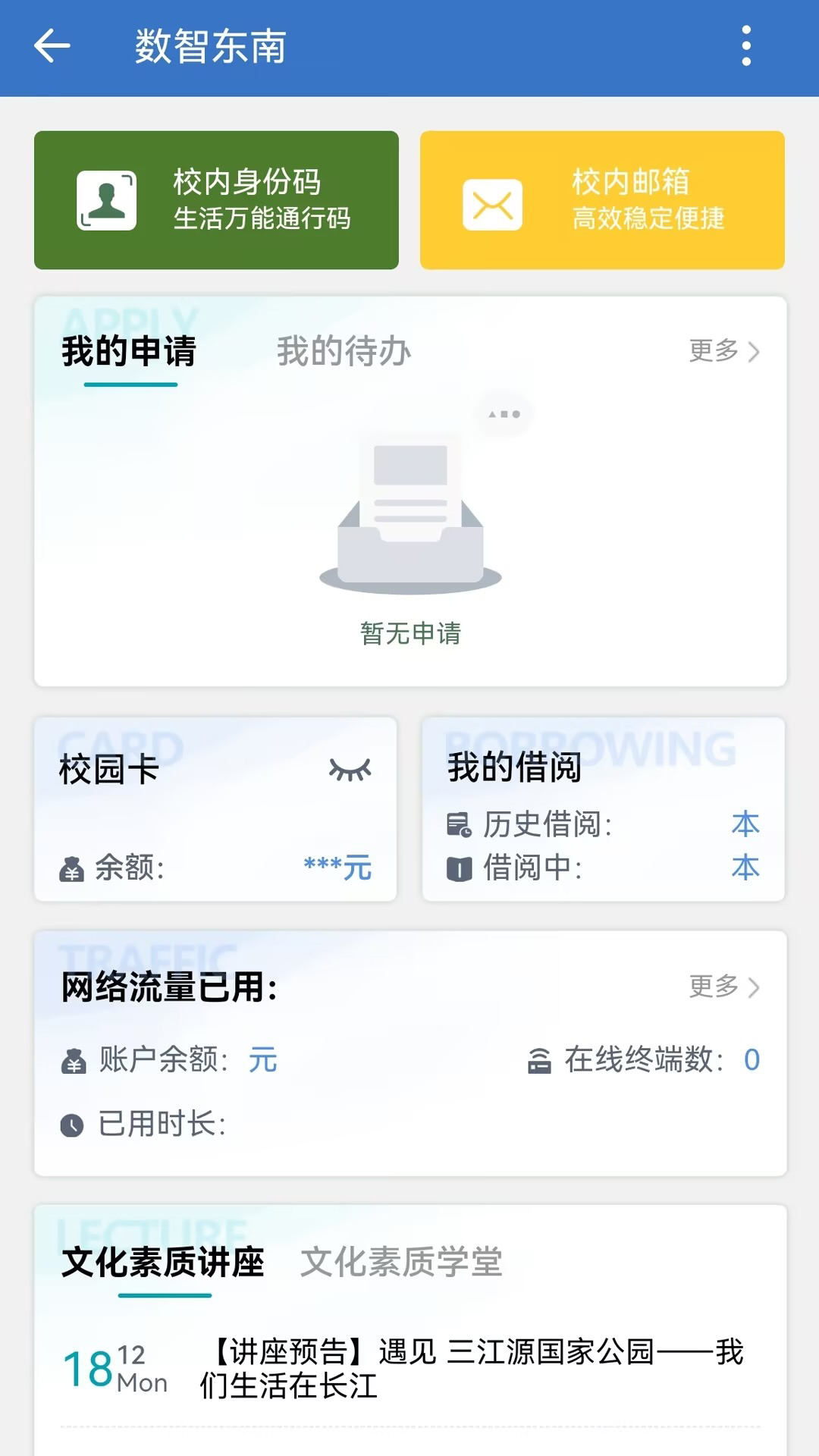Select the 校内身份码 ID badge icon
Screen dimensions: 819x1456
point(107,199)
